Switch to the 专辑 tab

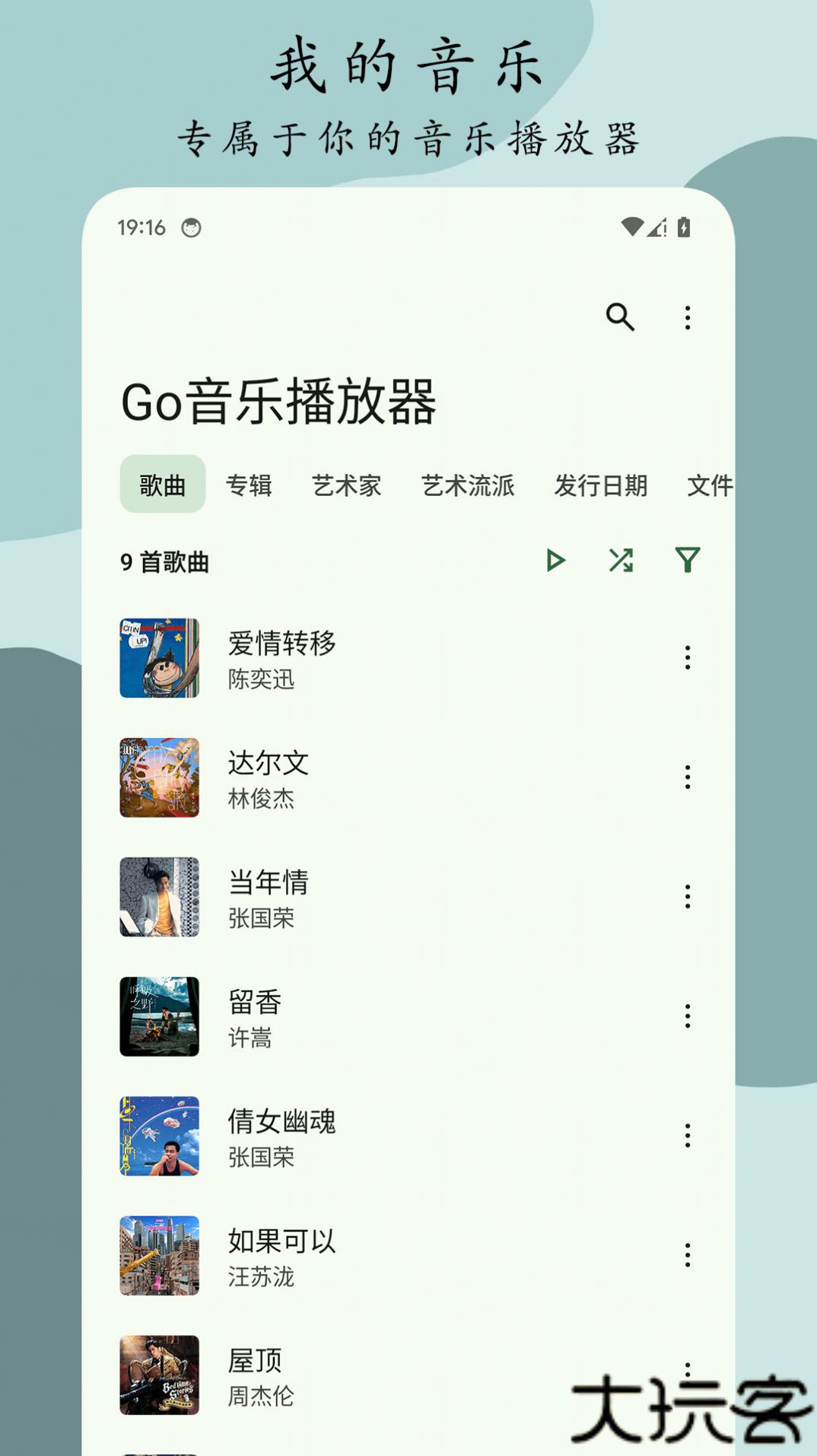pos(250,485)
